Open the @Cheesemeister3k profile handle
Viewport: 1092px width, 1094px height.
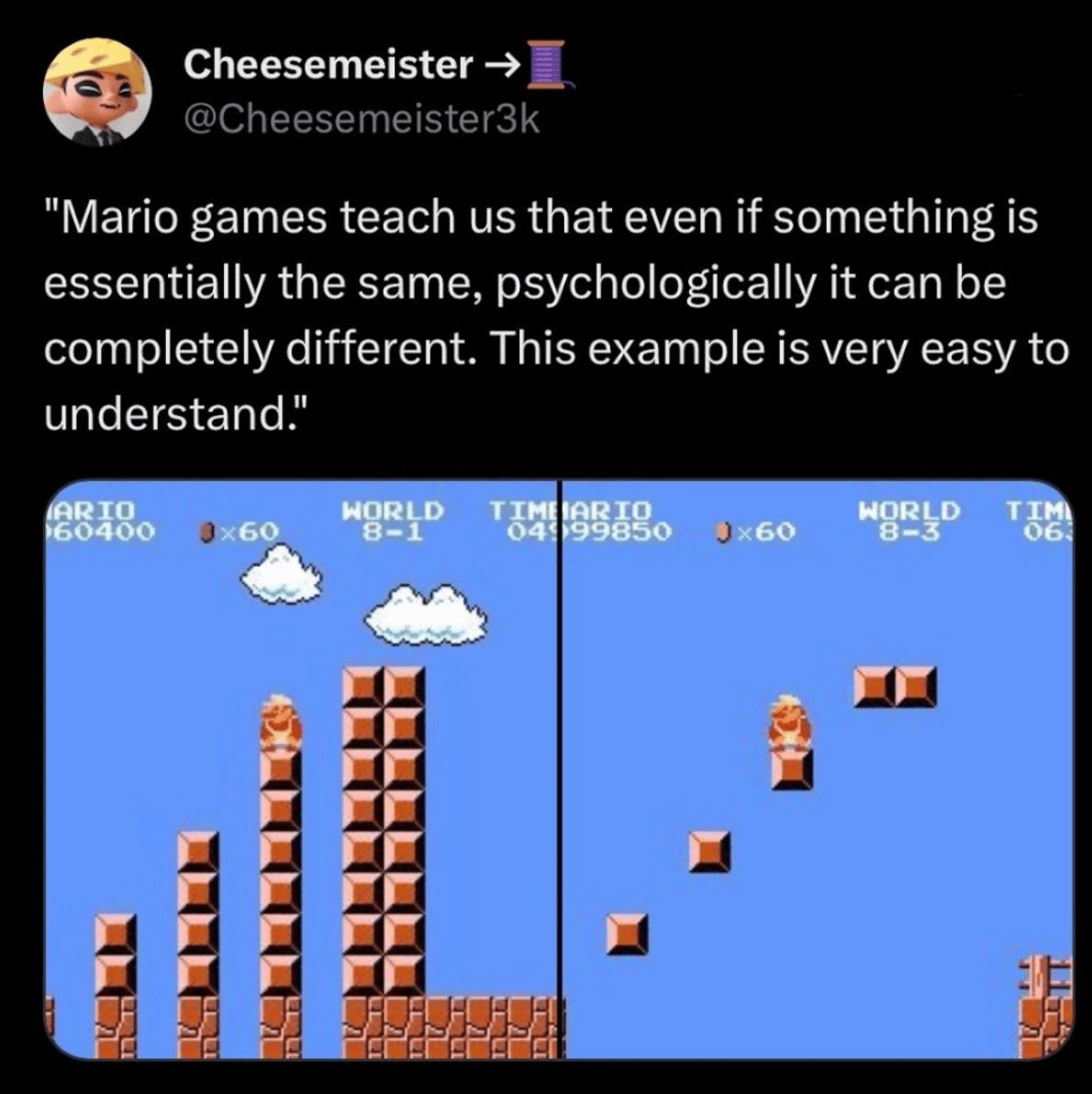tap(362, 118)
